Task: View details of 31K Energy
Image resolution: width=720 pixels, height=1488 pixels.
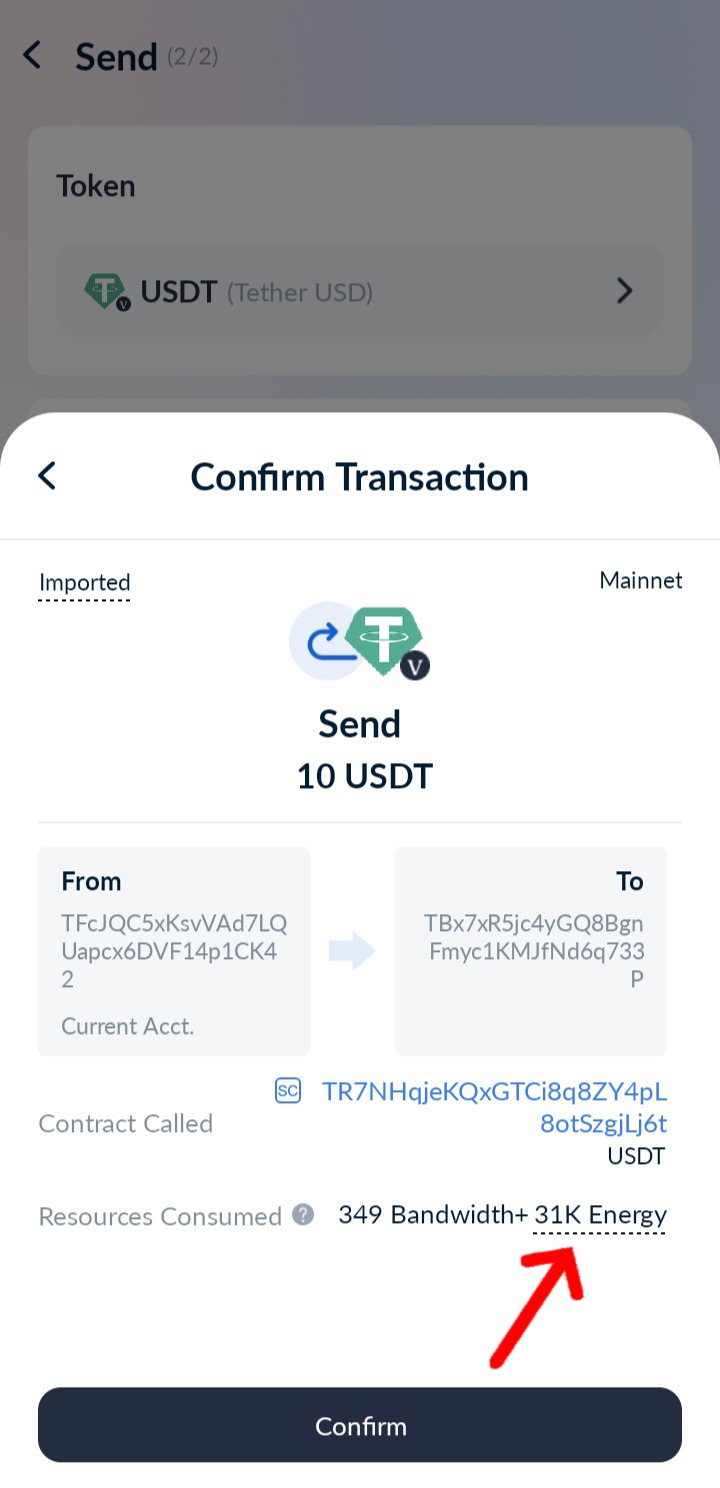Action: pyautogui.click(x=600, y=1215)
